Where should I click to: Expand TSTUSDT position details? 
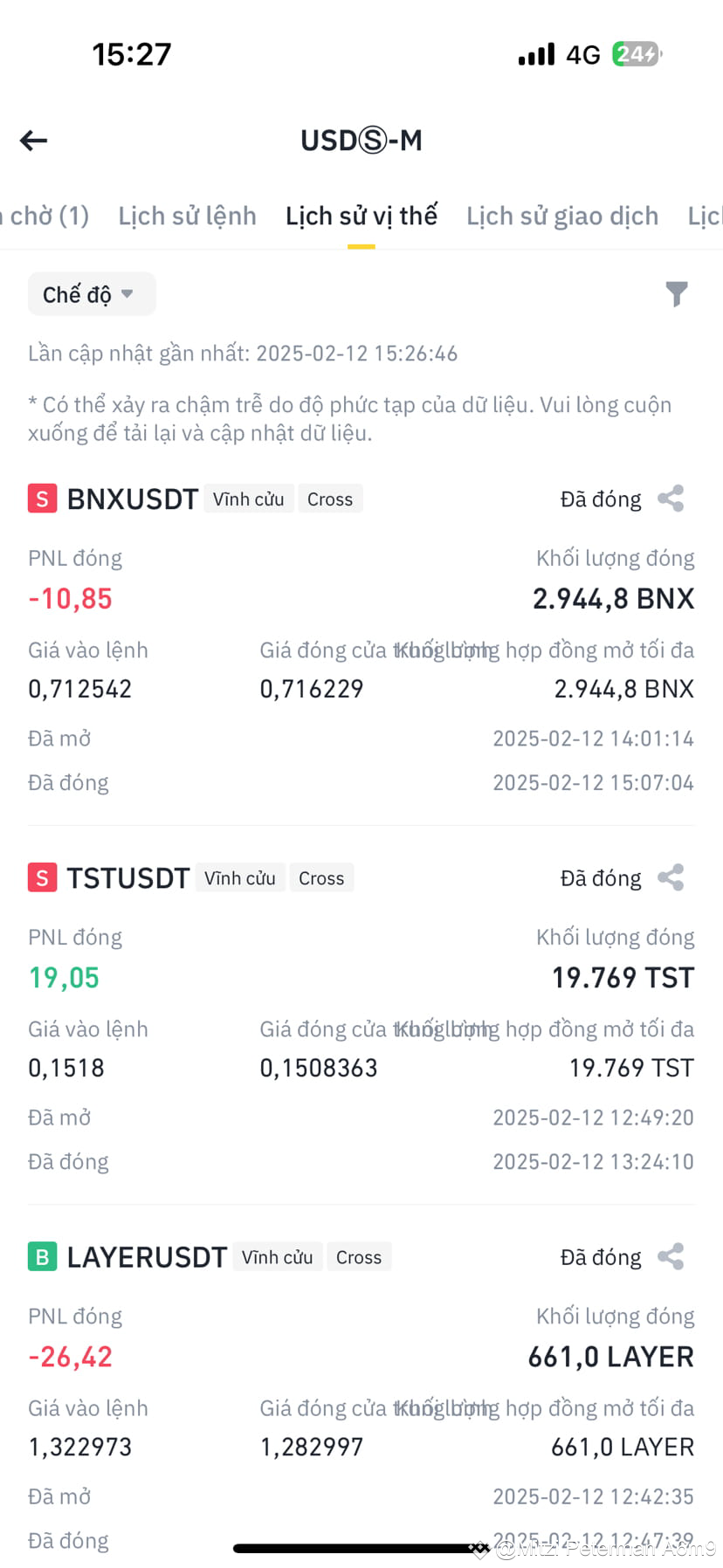tap(127, 877)
